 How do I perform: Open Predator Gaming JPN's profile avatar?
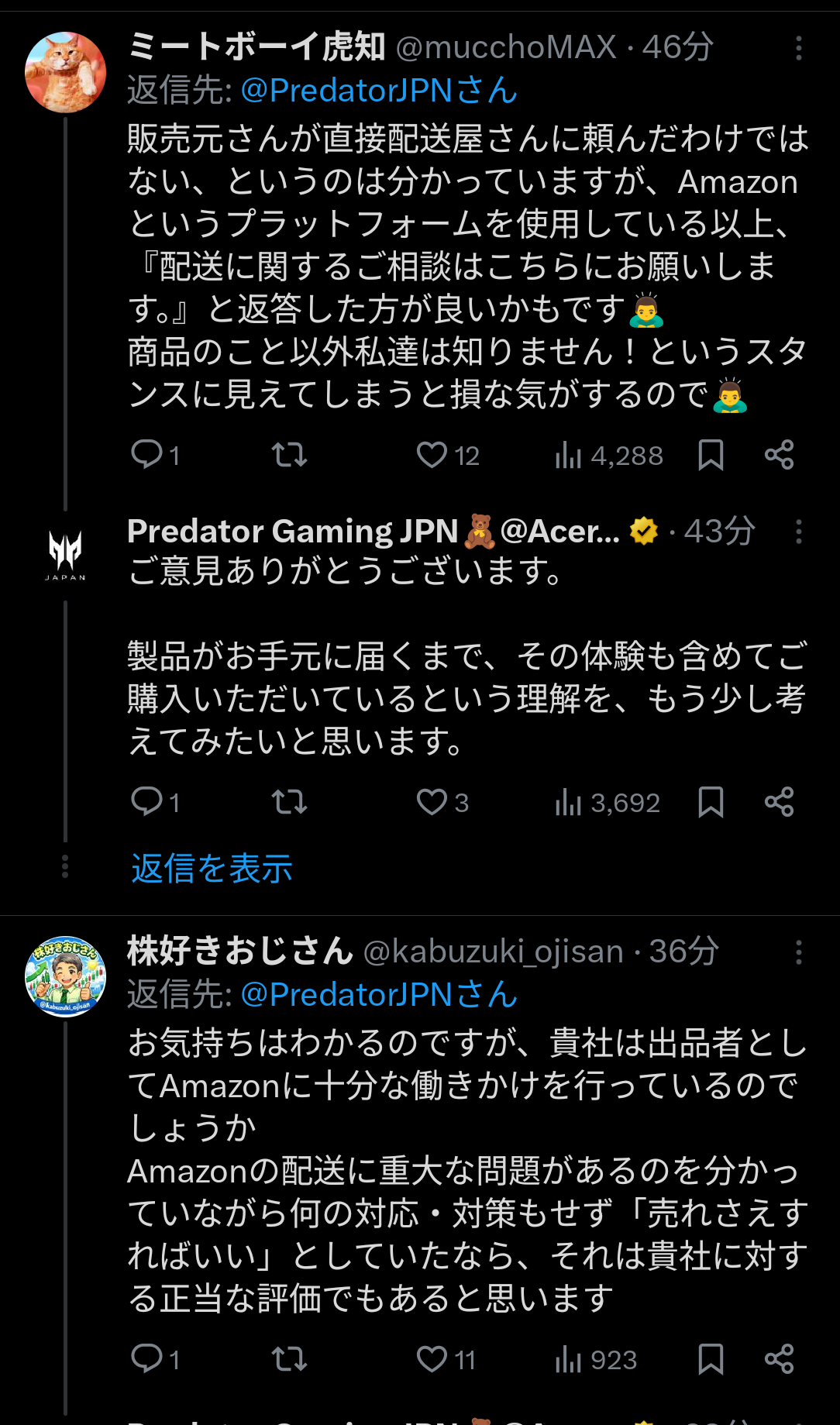point(66,553)
